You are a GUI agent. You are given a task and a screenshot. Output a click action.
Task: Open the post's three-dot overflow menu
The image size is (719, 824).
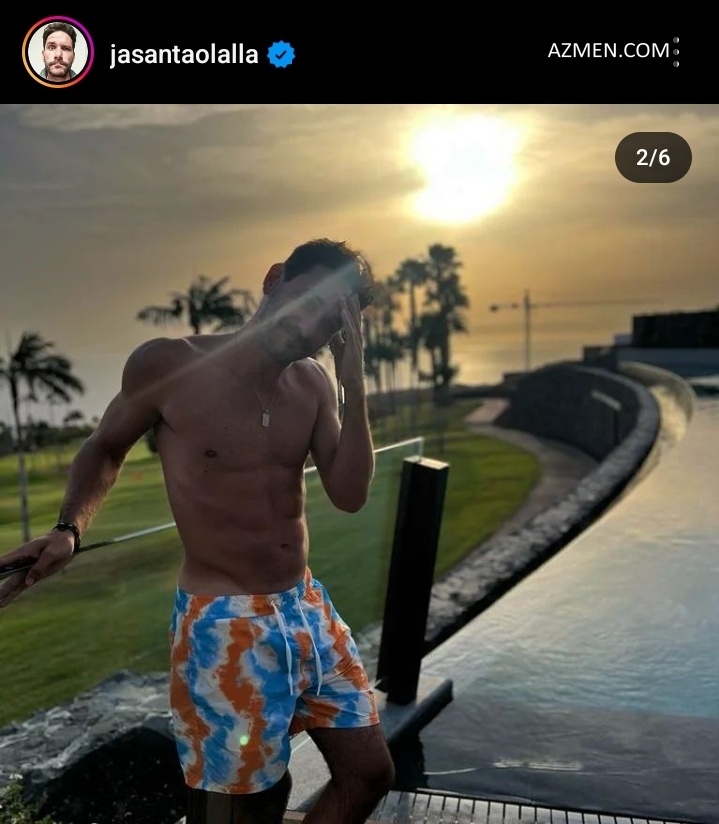677,52
